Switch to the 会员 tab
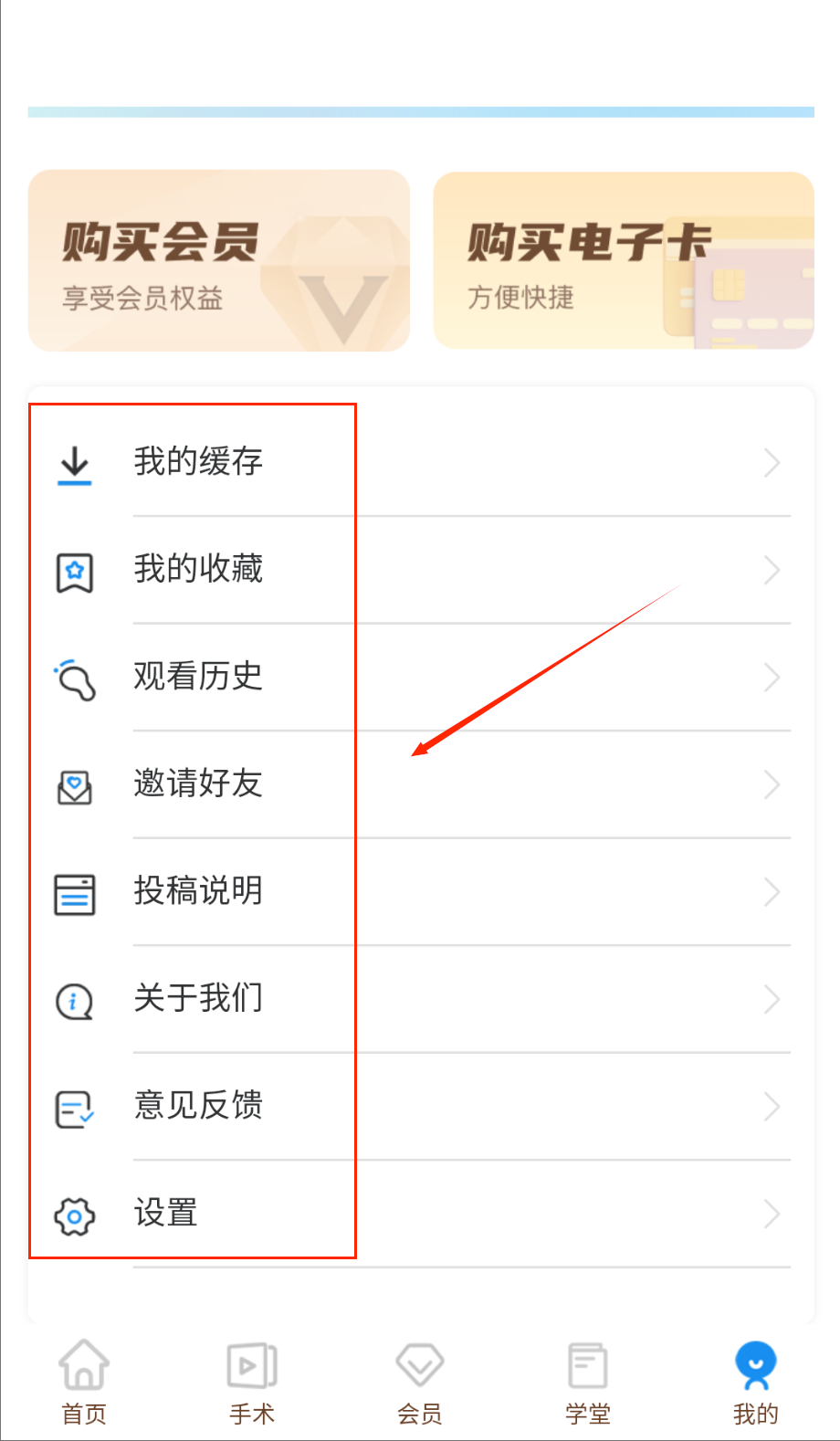This screenshot has height=1441, width=840. click(x=420, y=1382)
